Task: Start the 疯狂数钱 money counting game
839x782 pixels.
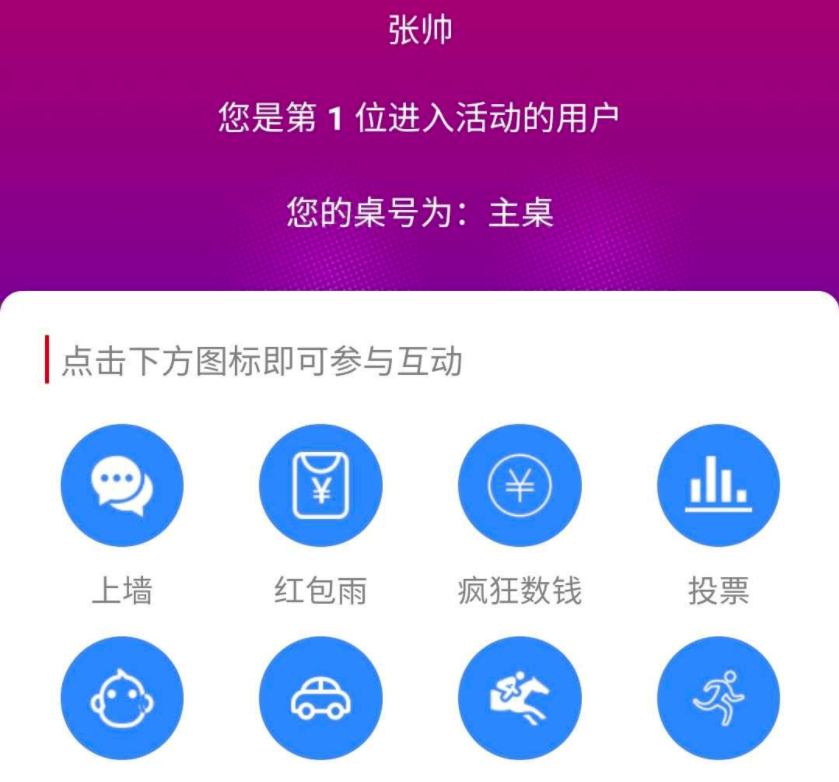Action: tap(520, 486)
